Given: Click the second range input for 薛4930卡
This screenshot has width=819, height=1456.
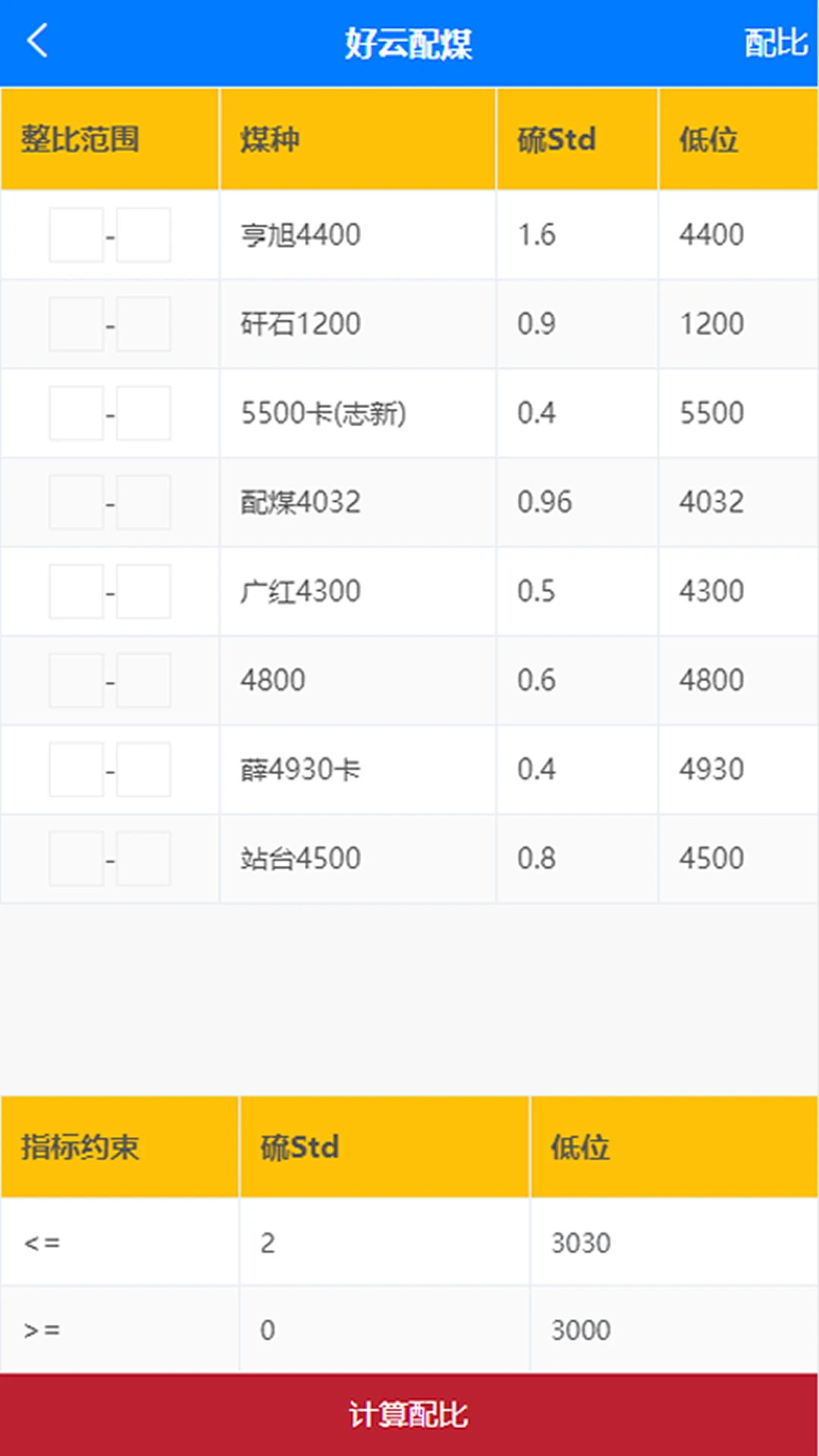Looking at the screenshot, I should 143,769.
